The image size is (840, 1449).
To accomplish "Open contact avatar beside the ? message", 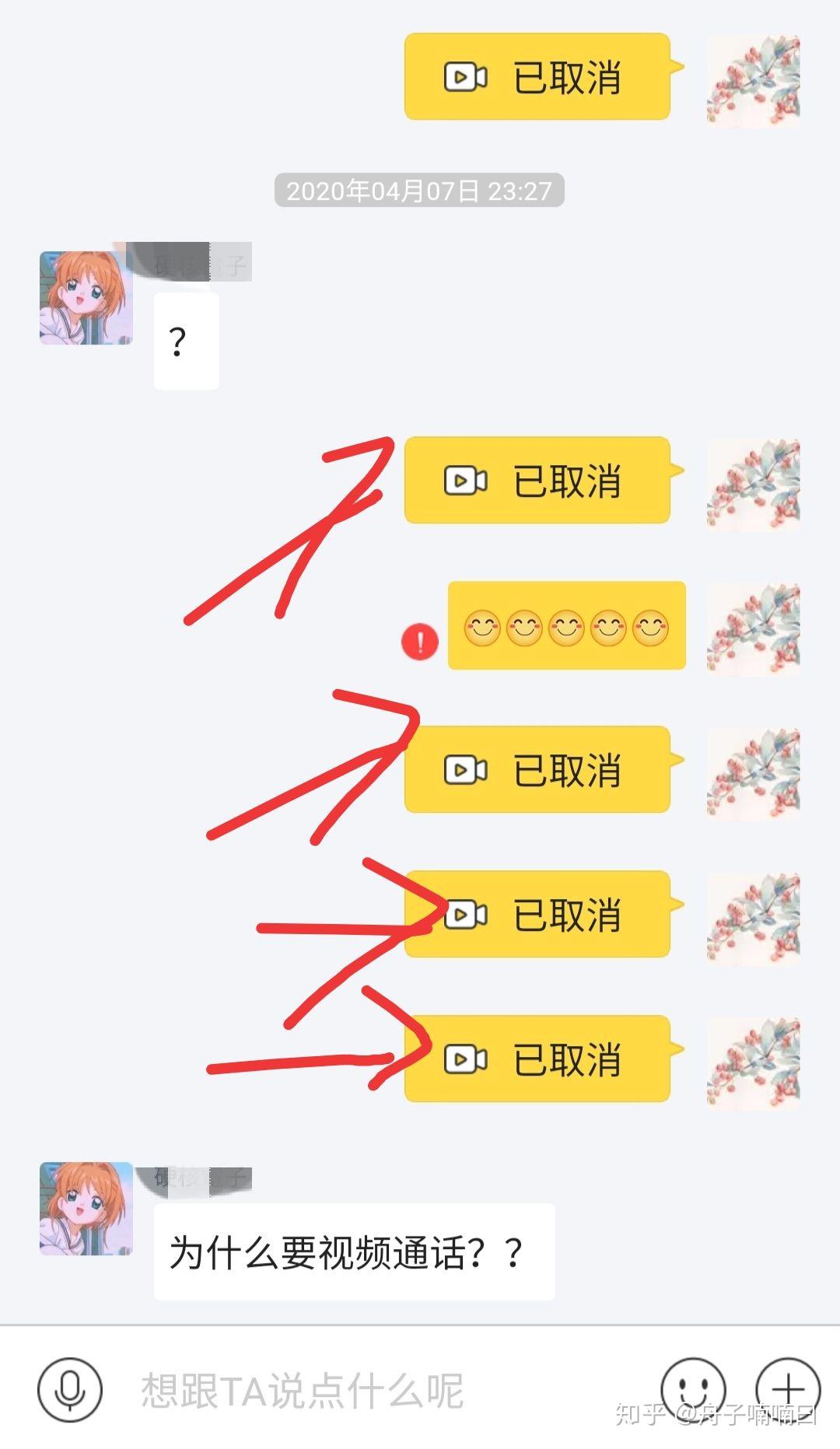I will coord(86,298).
